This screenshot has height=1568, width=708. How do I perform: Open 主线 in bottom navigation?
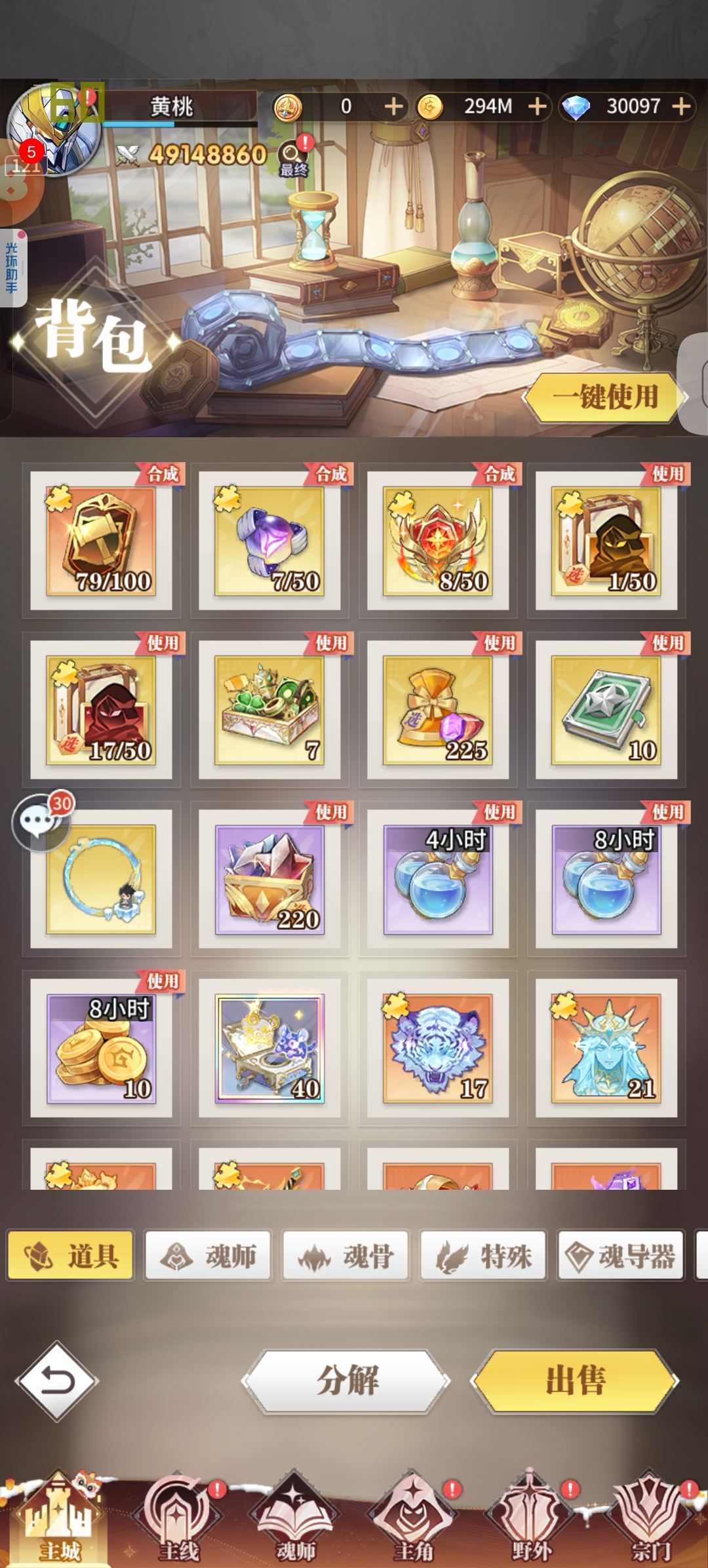(177, 1521)
